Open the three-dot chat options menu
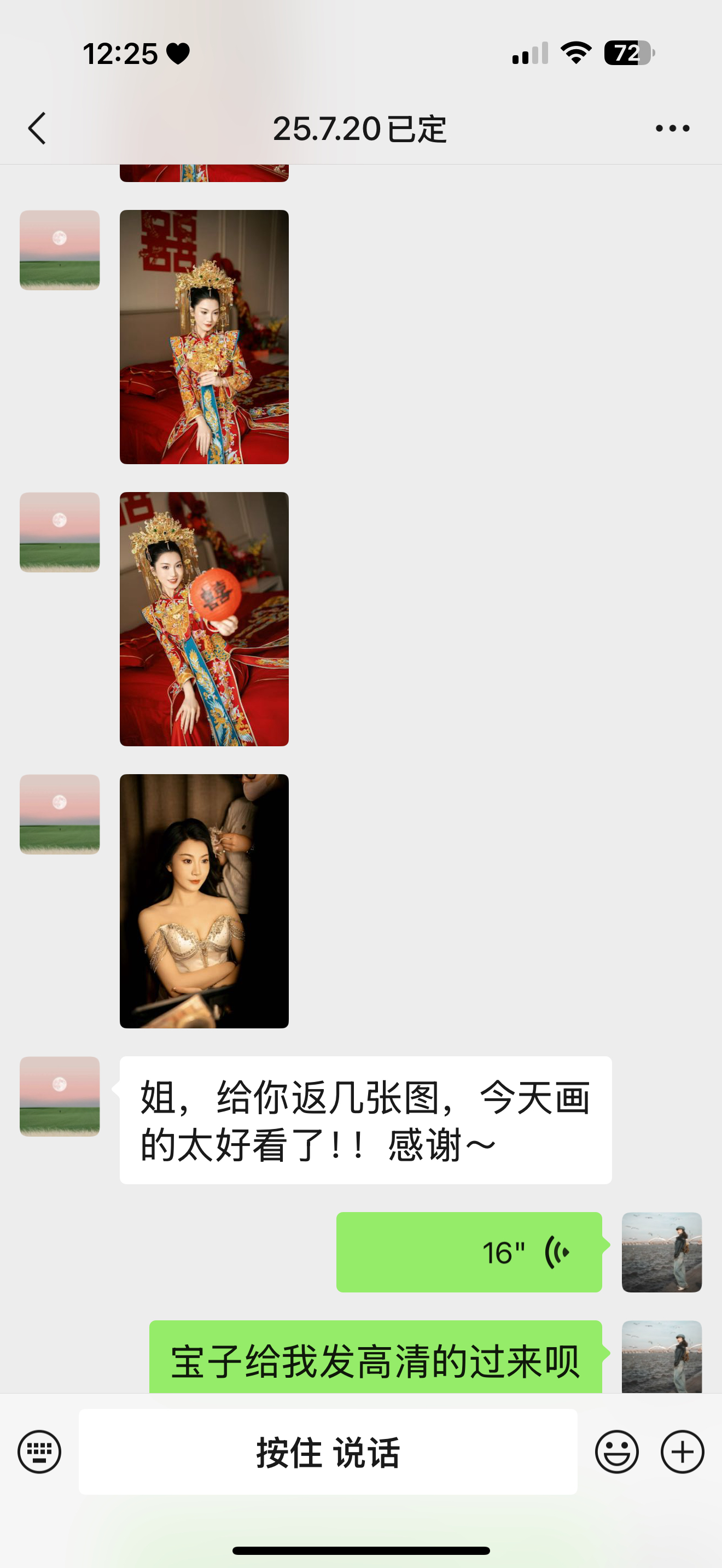Screen dimensions: 722x1568 click(x=672, y=128)
